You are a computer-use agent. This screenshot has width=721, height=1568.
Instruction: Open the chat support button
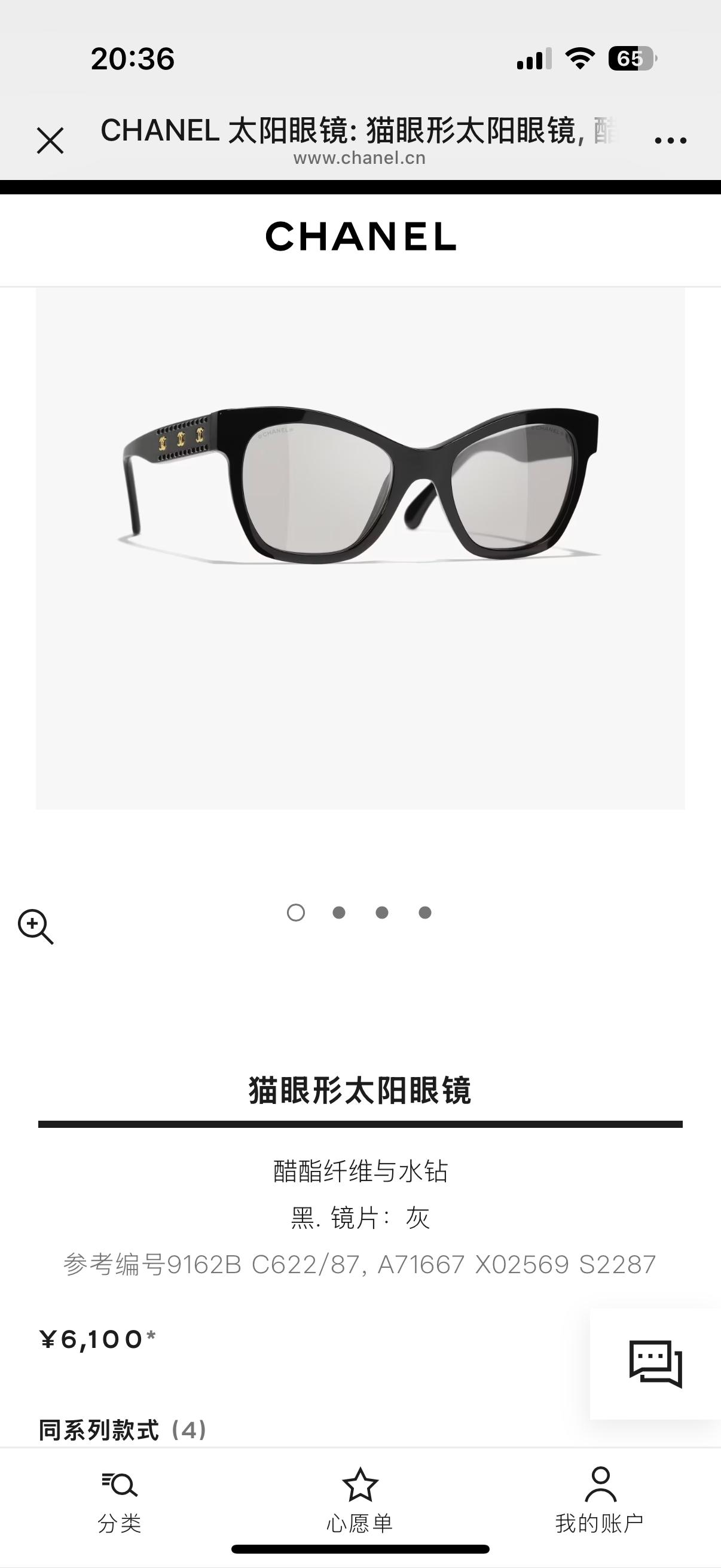(655, 1363)
